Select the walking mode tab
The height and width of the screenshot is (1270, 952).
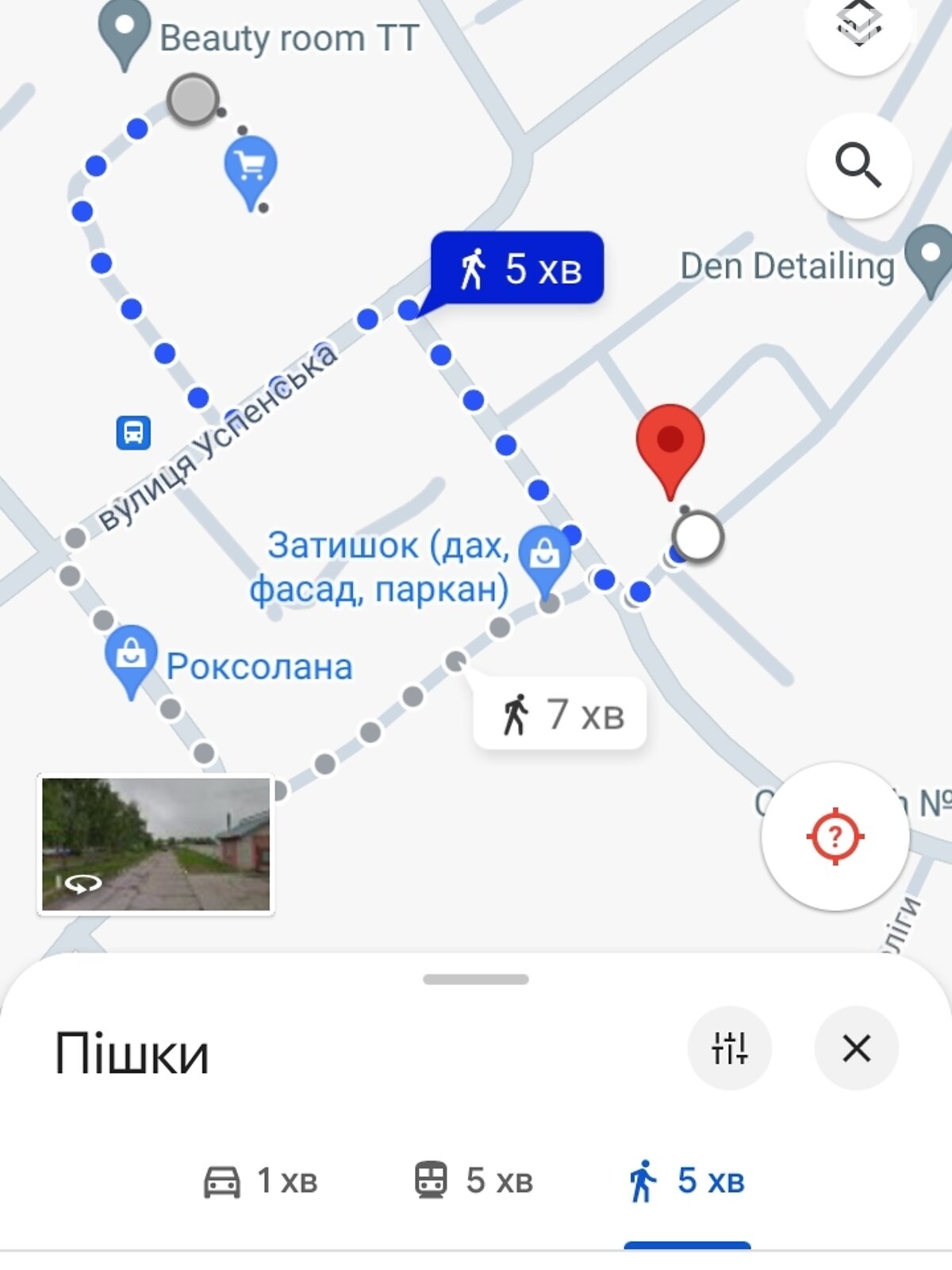click(687, 1181)
